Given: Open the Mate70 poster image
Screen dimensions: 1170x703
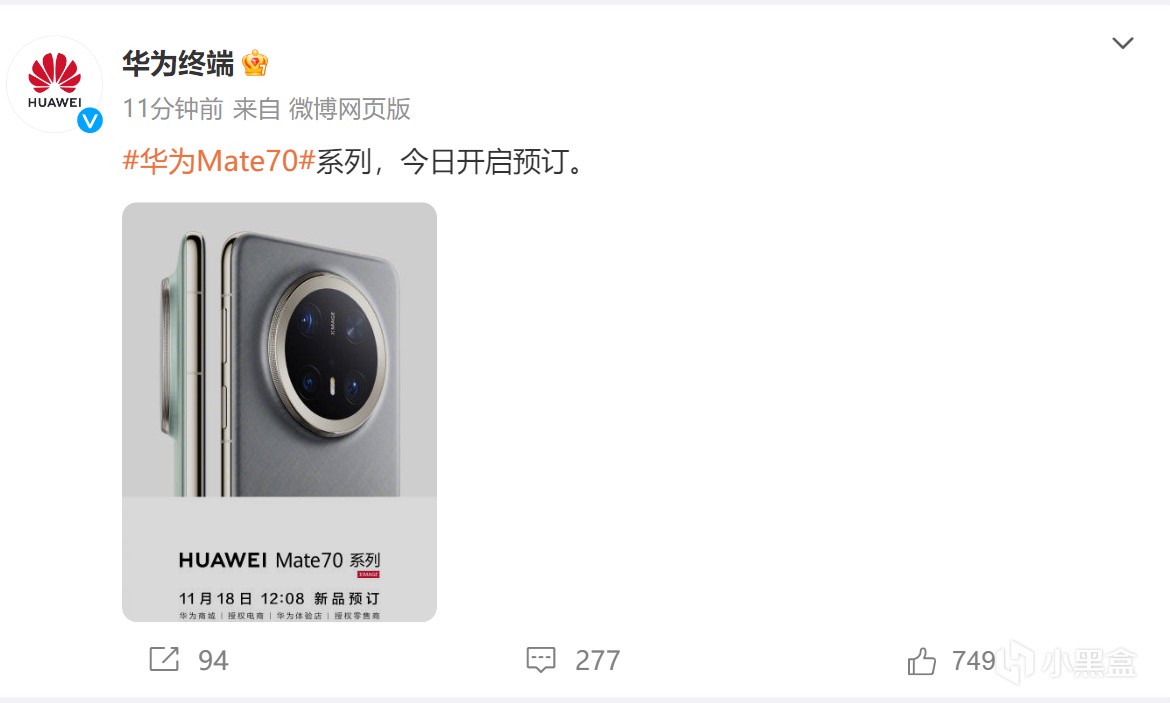Looking at the screenshot, I should pyautogui.click(x=279, y=412).
